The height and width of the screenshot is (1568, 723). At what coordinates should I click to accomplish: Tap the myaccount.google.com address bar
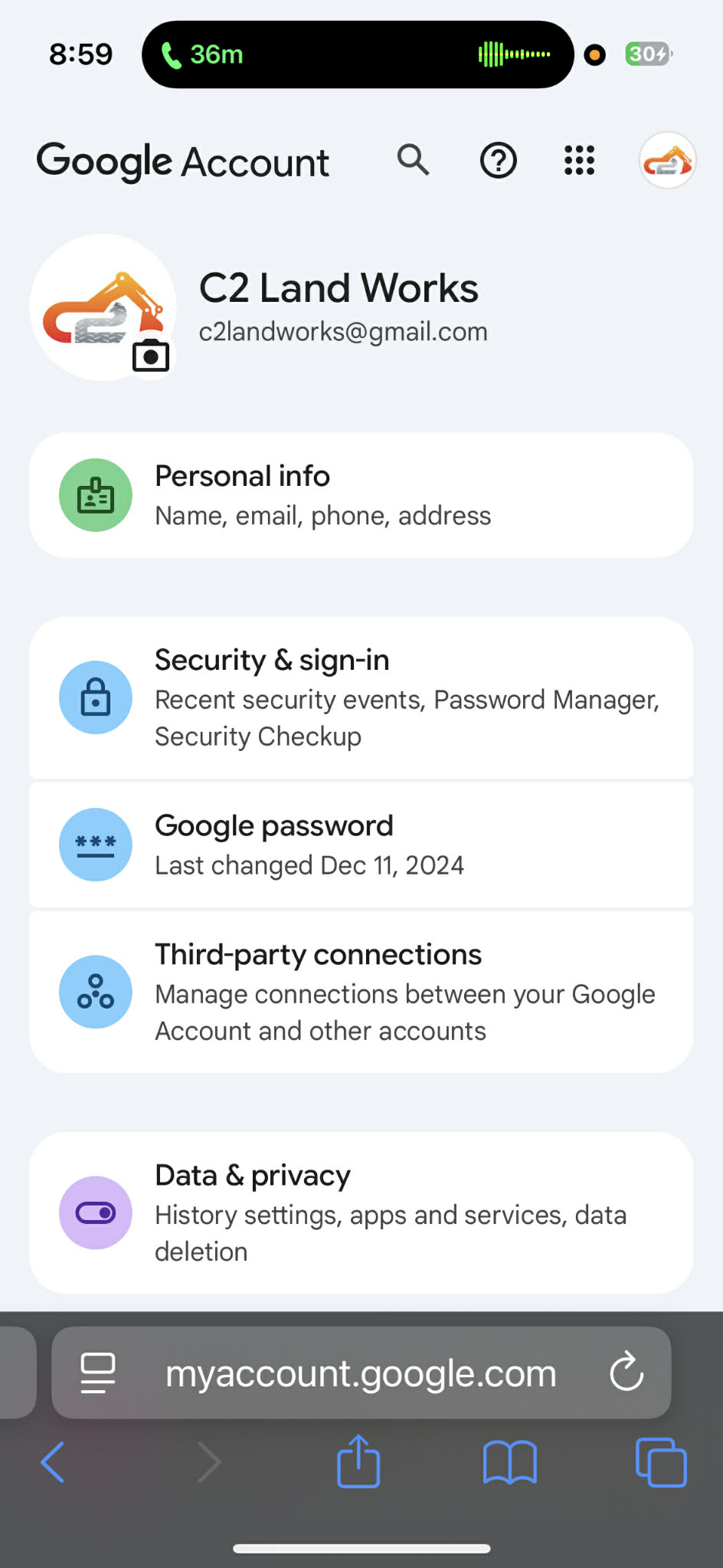(x=361, y=1373)
